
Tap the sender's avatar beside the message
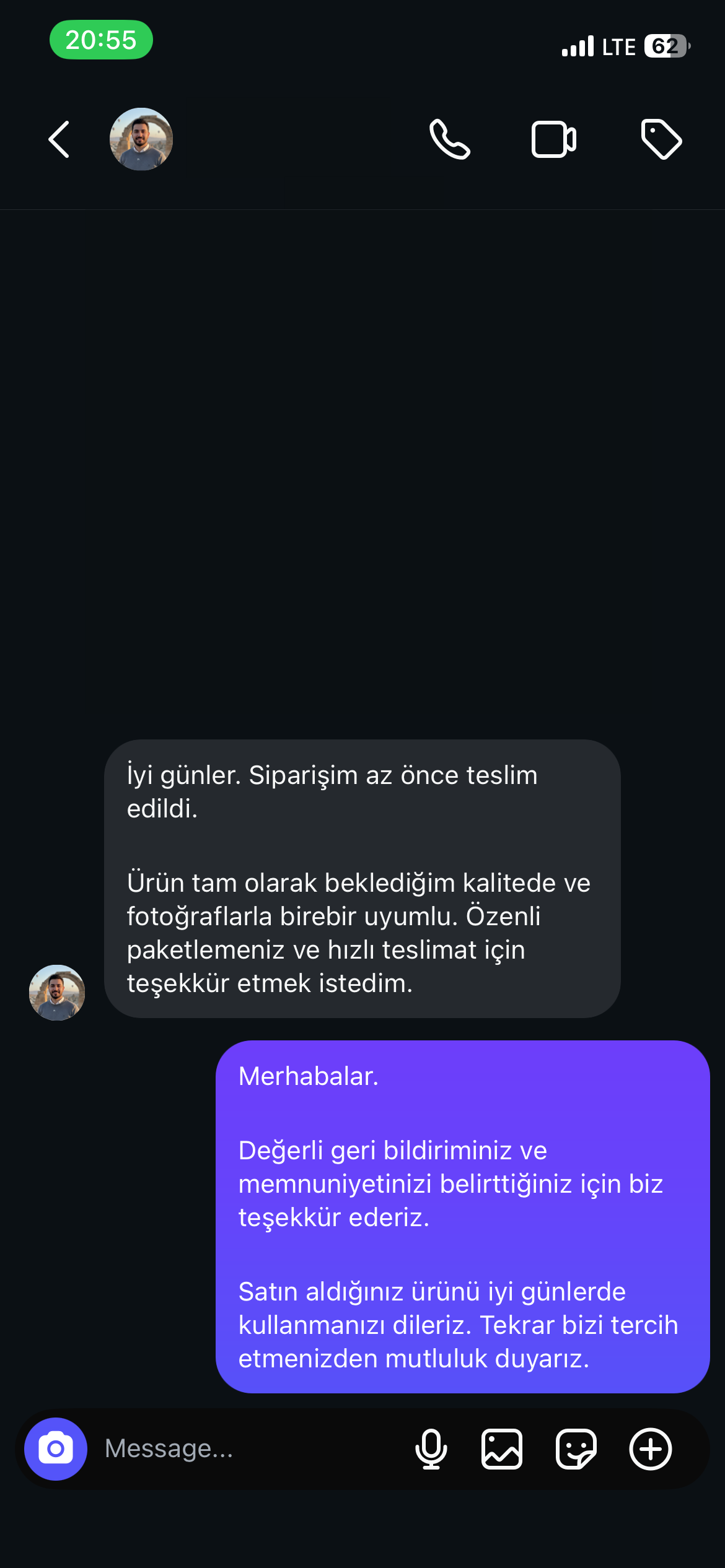coord(57,992)
